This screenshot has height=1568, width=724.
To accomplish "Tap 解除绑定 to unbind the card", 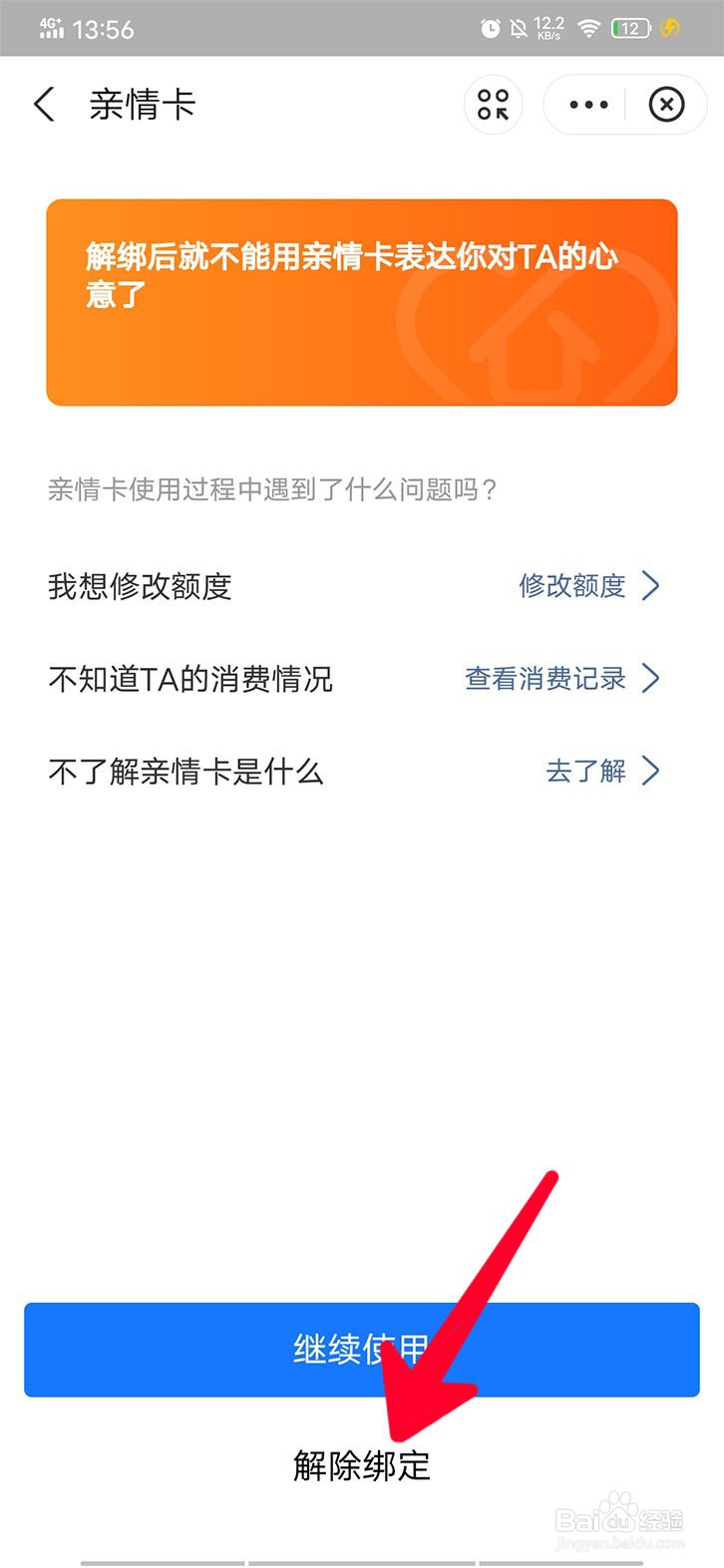I will [362, 1465].
